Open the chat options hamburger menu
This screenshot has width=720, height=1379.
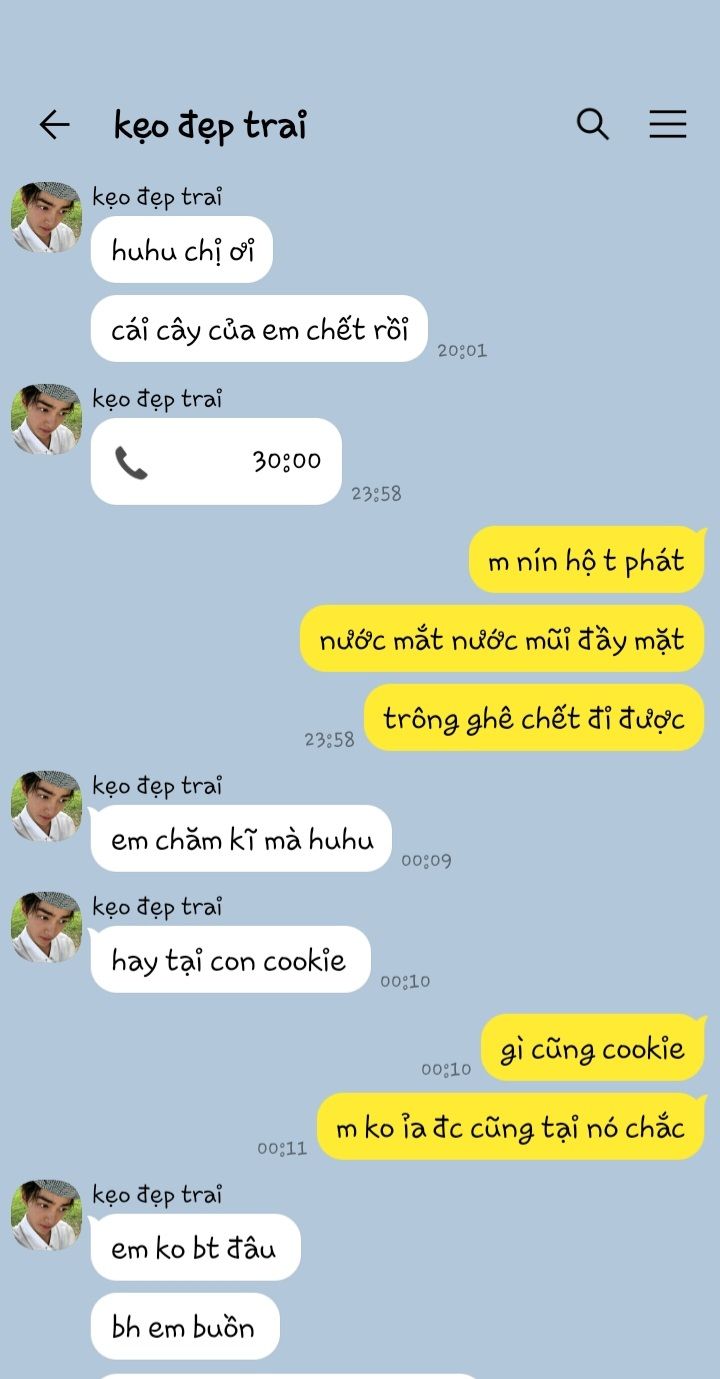click(667, 124)
